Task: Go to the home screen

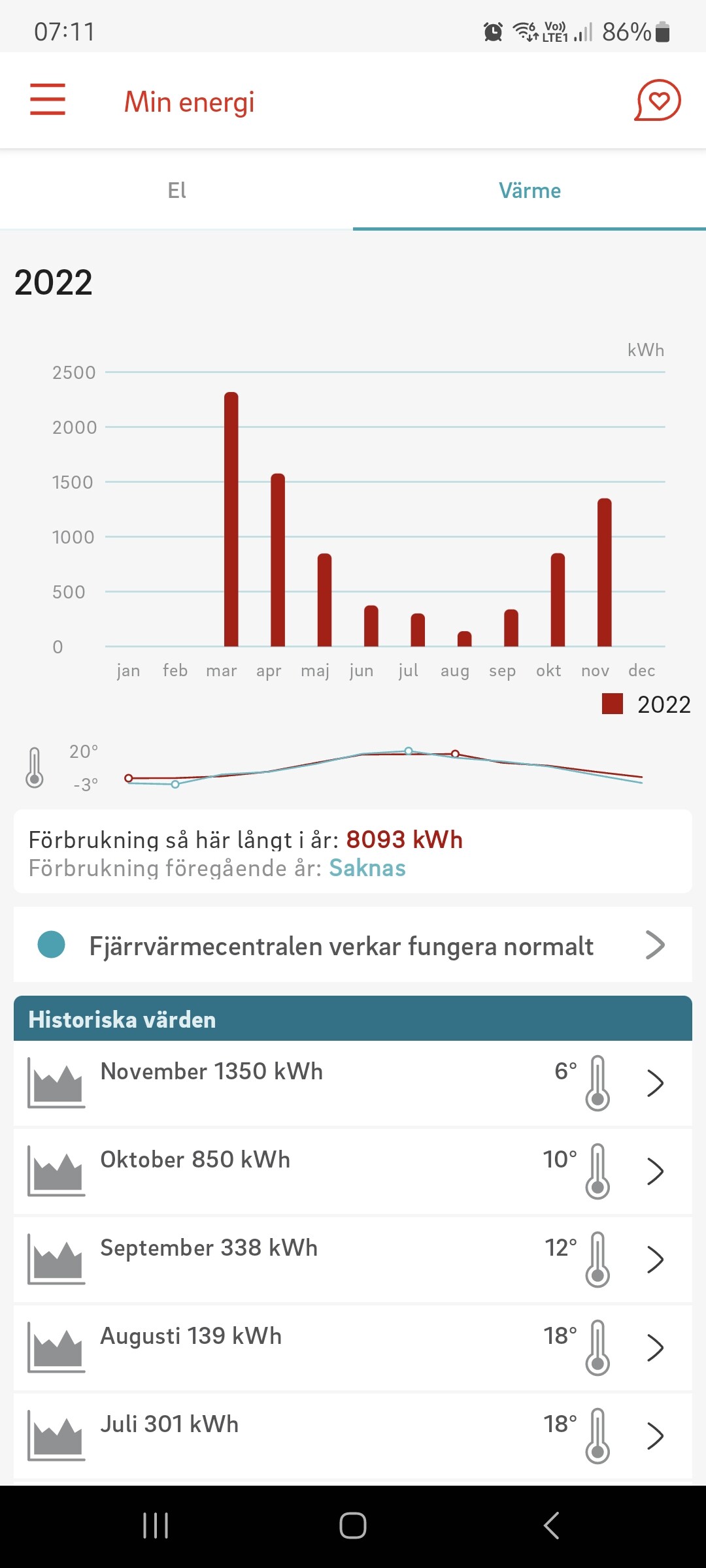Action: 353,1526
